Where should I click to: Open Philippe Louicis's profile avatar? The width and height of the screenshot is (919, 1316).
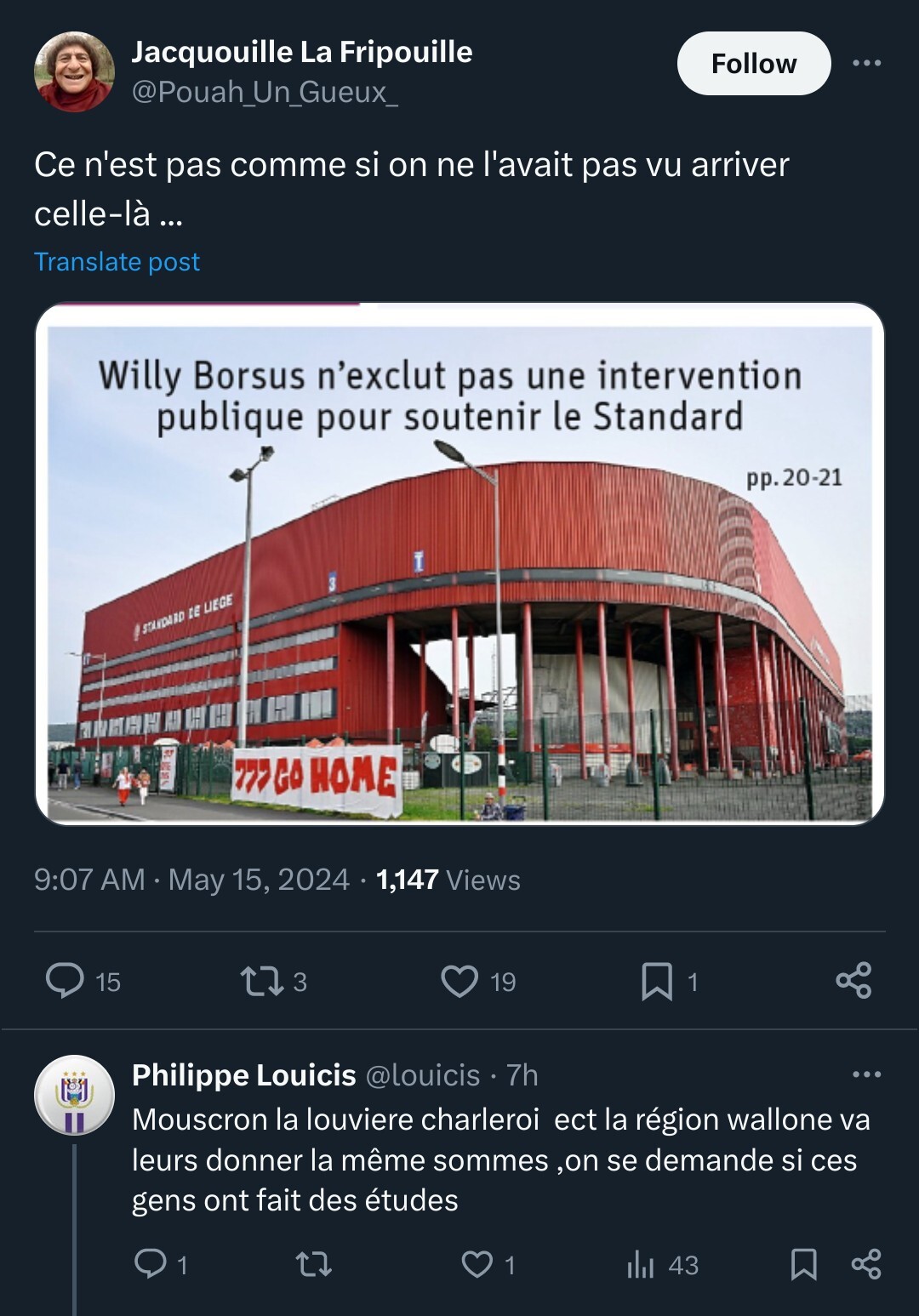click(x=74, y=1095)
